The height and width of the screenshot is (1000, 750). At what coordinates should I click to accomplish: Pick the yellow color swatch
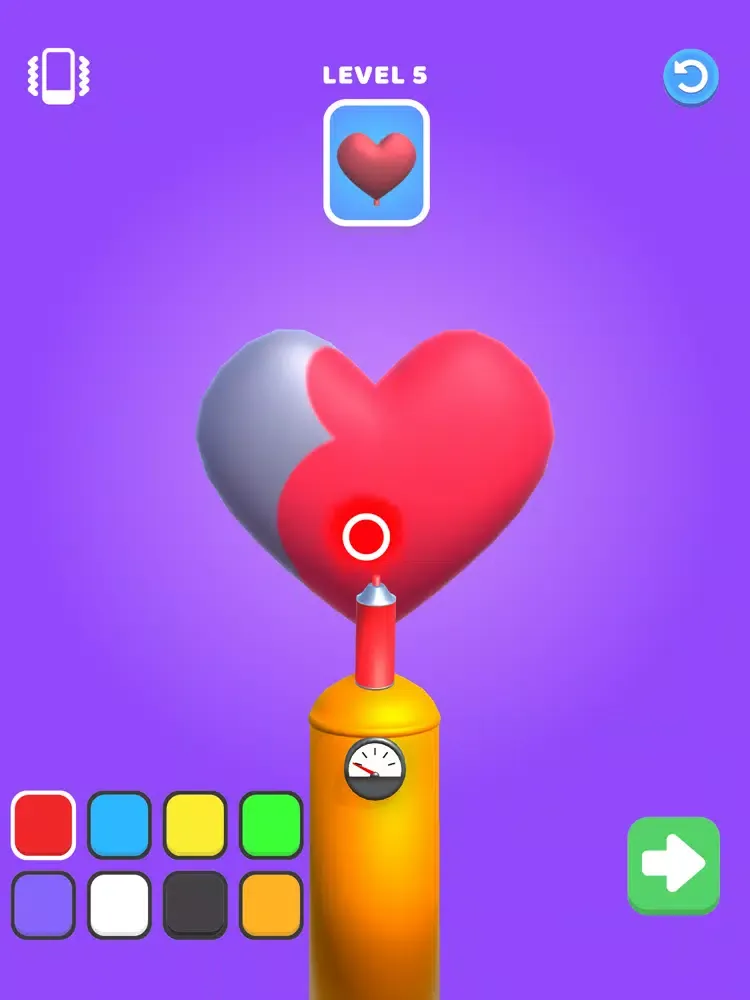click(x=195, y=824)
